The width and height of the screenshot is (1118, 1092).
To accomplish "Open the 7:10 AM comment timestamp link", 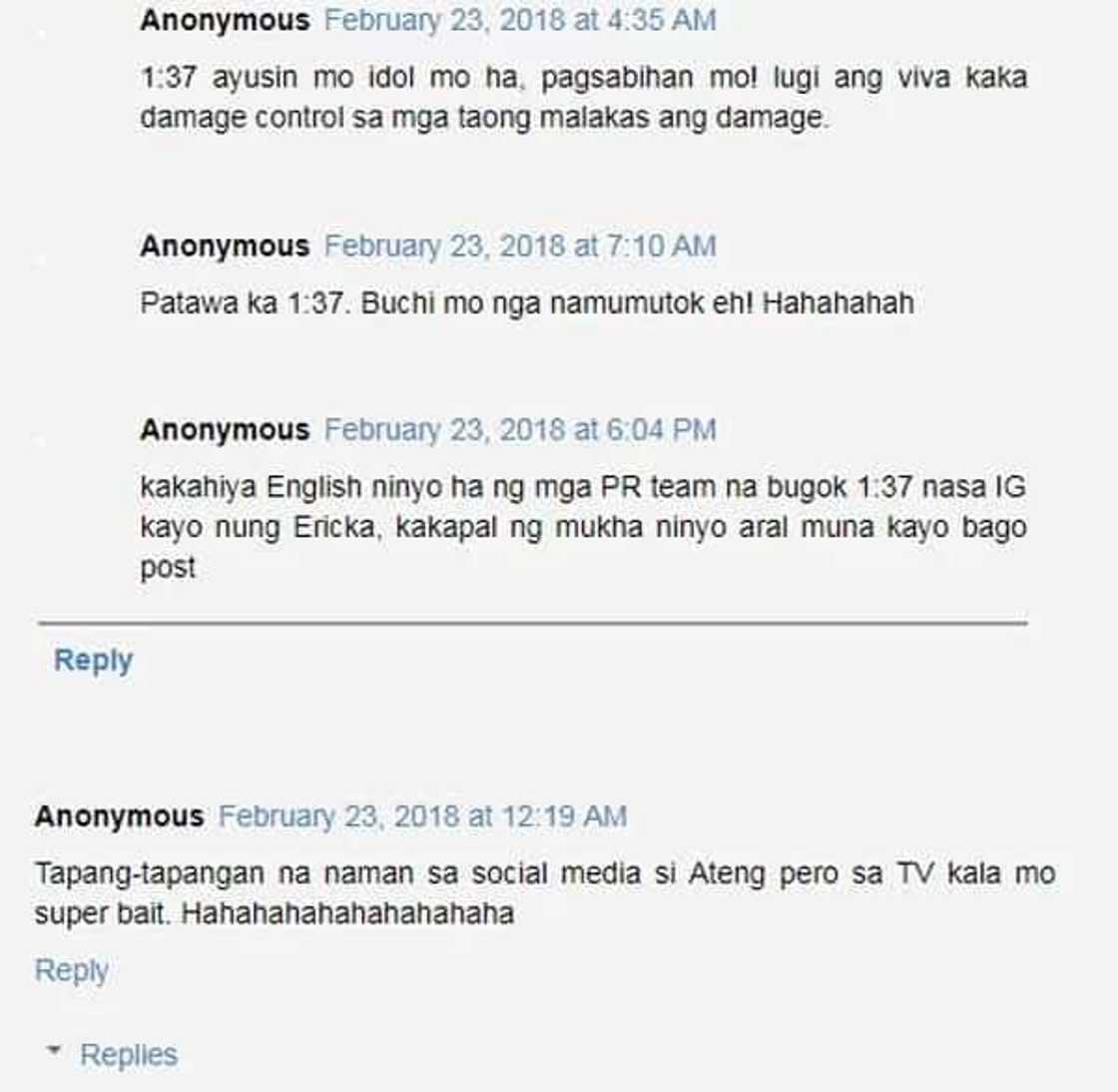I will click(x=519, y=246).
